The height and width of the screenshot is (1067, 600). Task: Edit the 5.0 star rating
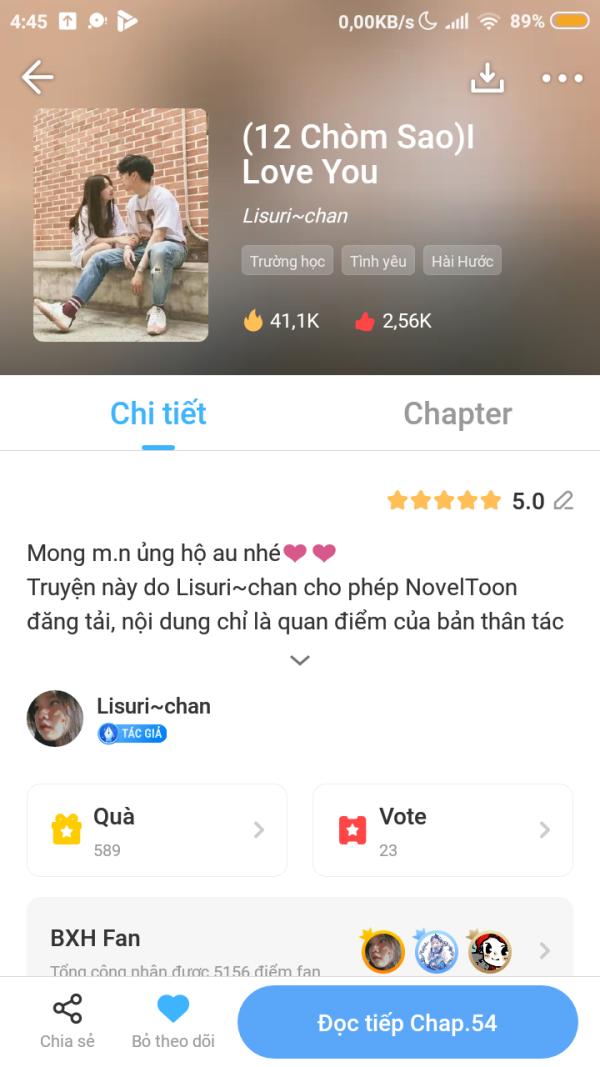click(564, 501)
